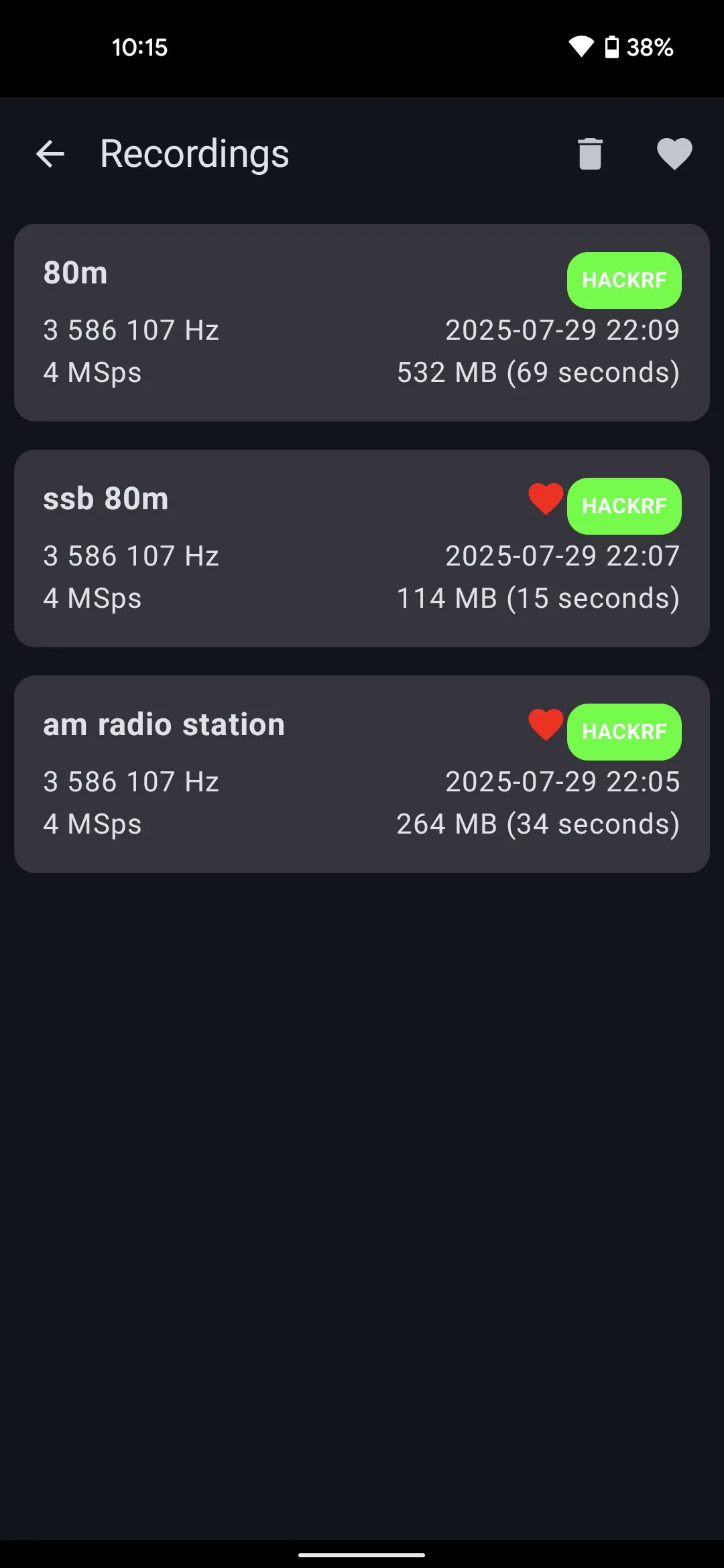Tap the battery icon in status bar
Image resolution: width=724 pixels, height=1568 pixels.
coord(613,46)
